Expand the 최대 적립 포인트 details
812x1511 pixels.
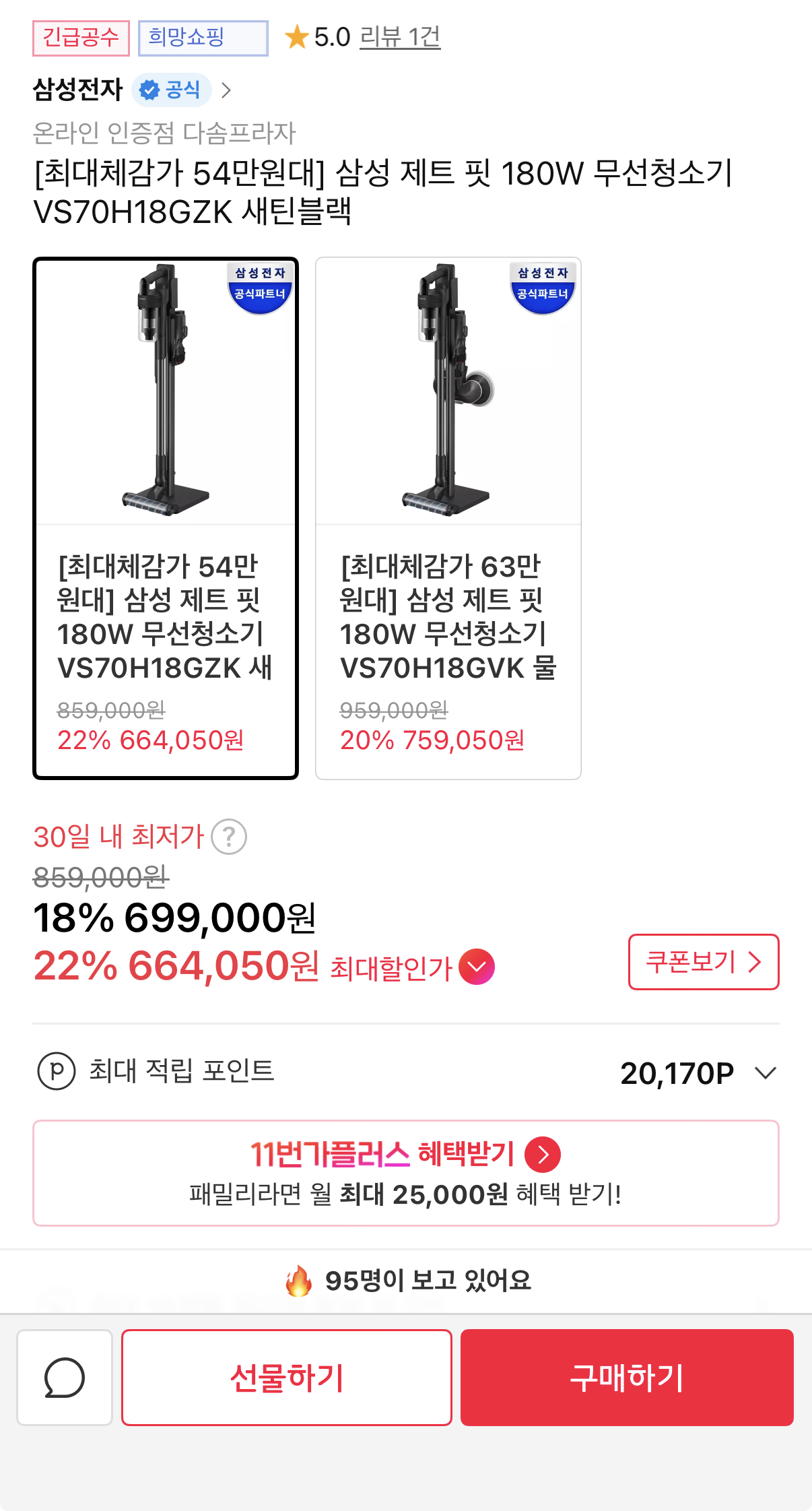(766, 1072)
